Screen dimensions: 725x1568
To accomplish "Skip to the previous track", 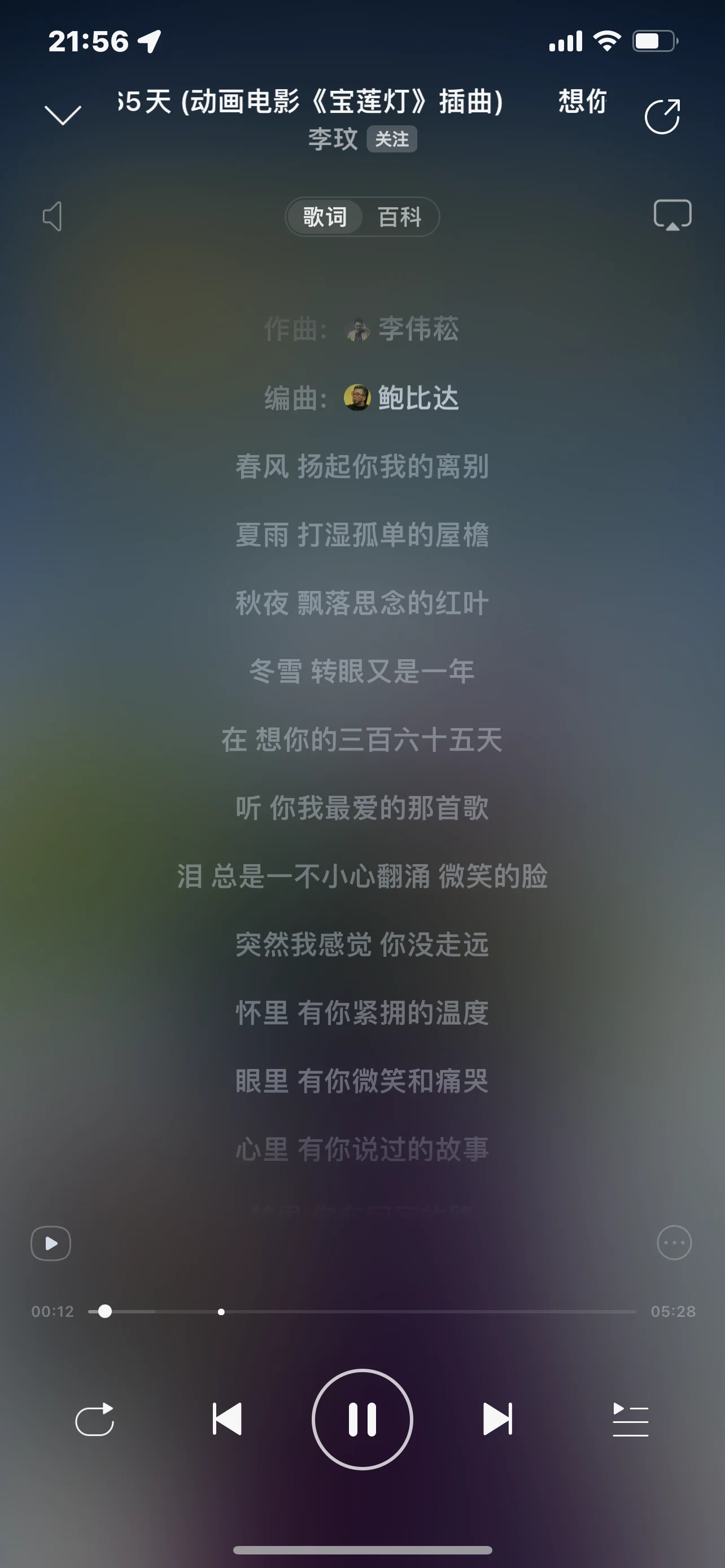I will pos(227,1419).
